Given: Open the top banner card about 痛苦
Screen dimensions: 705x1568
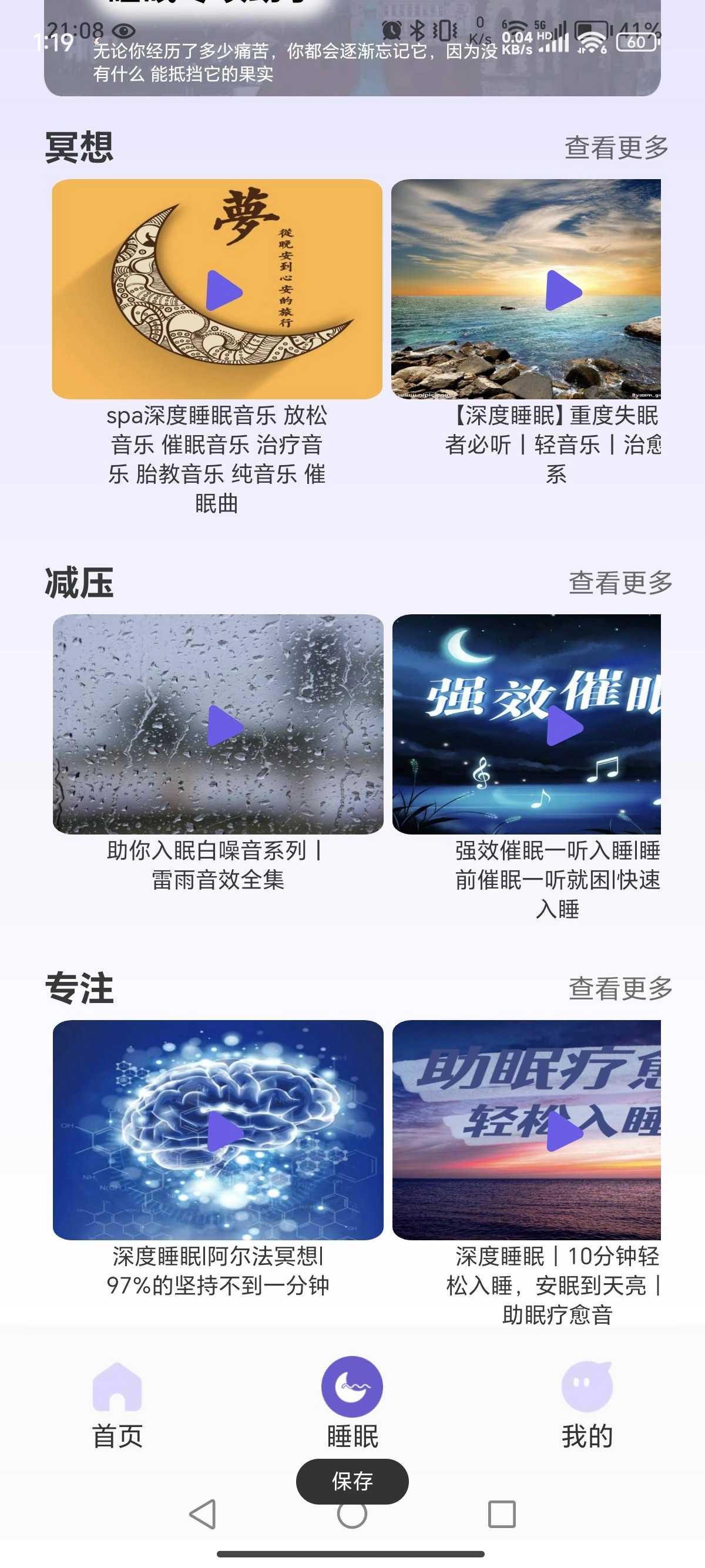Looking at the screenshot, I should (352, 61).
